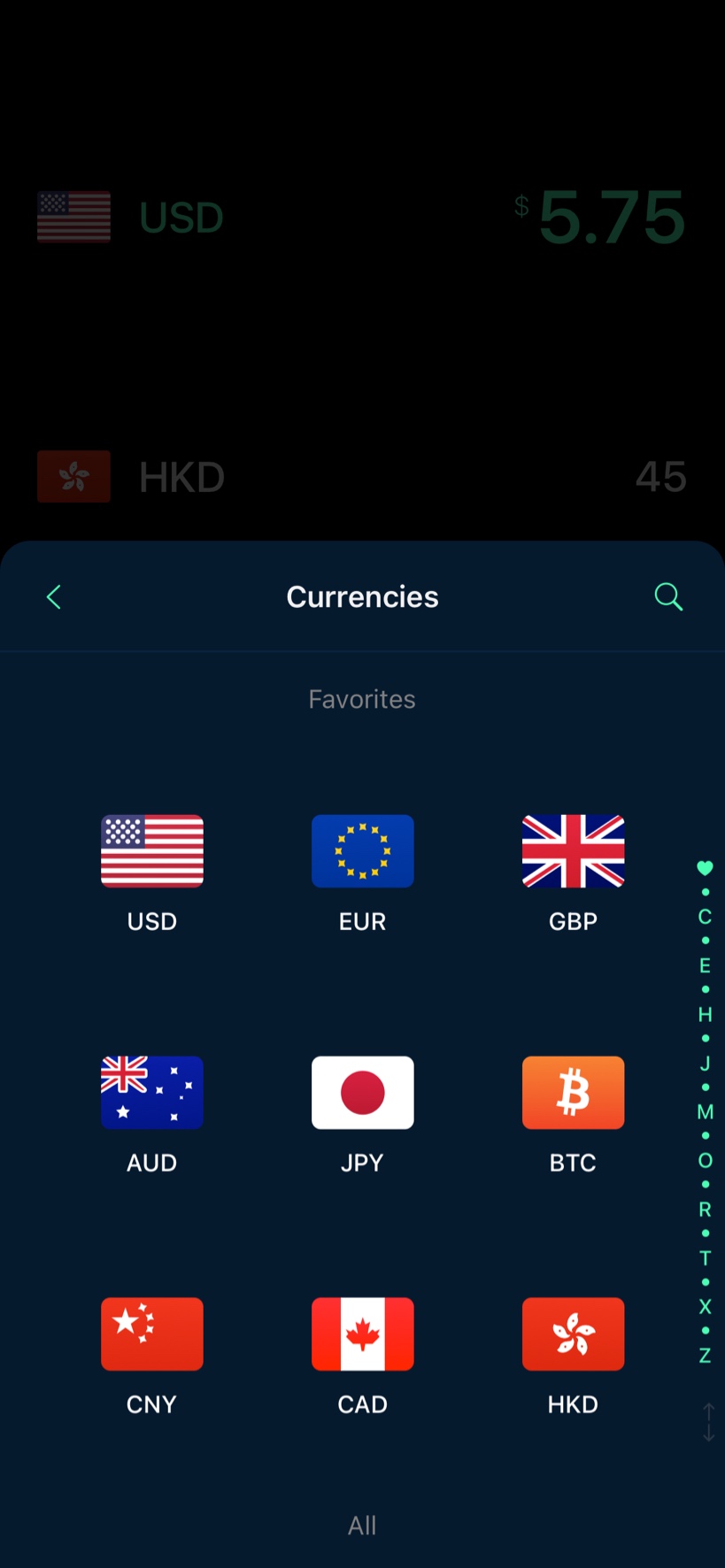Jump to favorites via heart index
This screenshot has width=725, height=1568.
click(x=705, y=868)
